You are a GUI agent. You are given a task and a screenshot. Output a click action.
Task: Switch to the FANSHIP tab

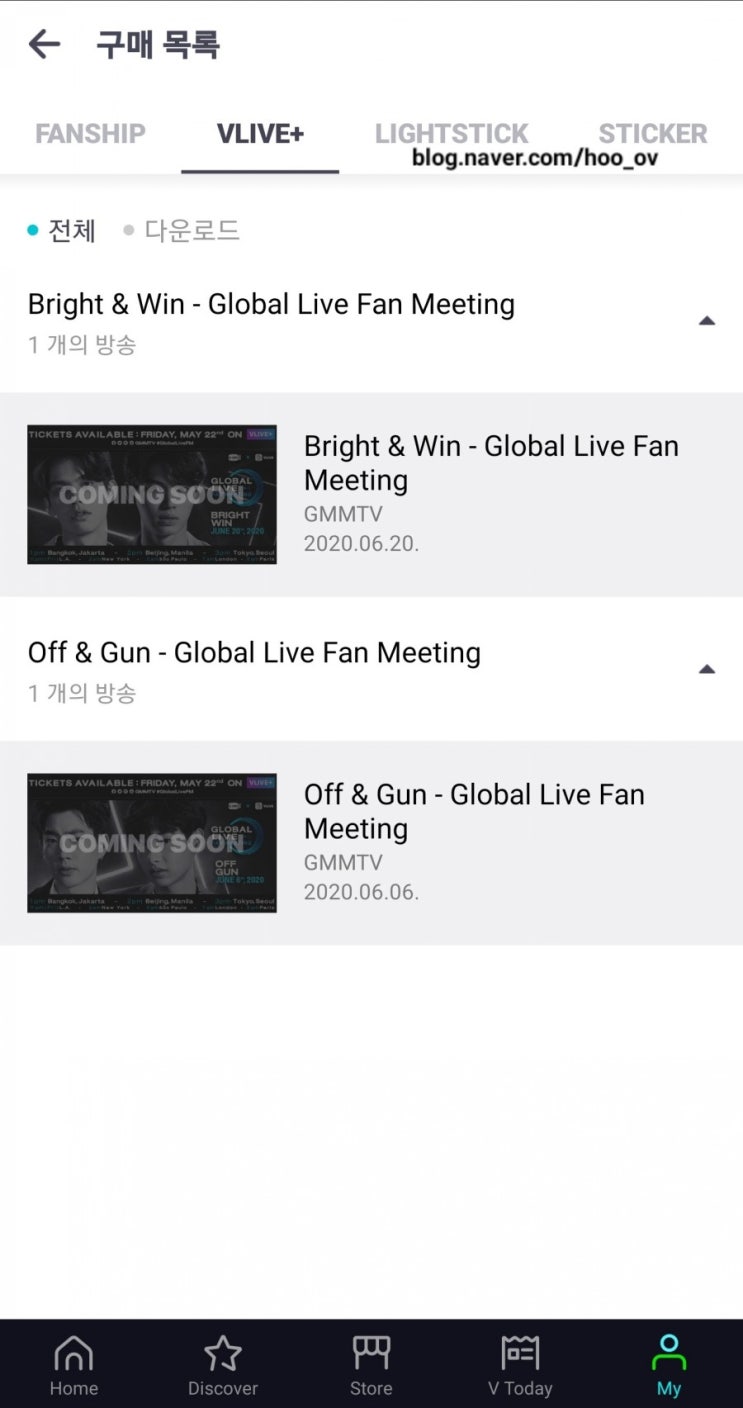coord(90,134)
